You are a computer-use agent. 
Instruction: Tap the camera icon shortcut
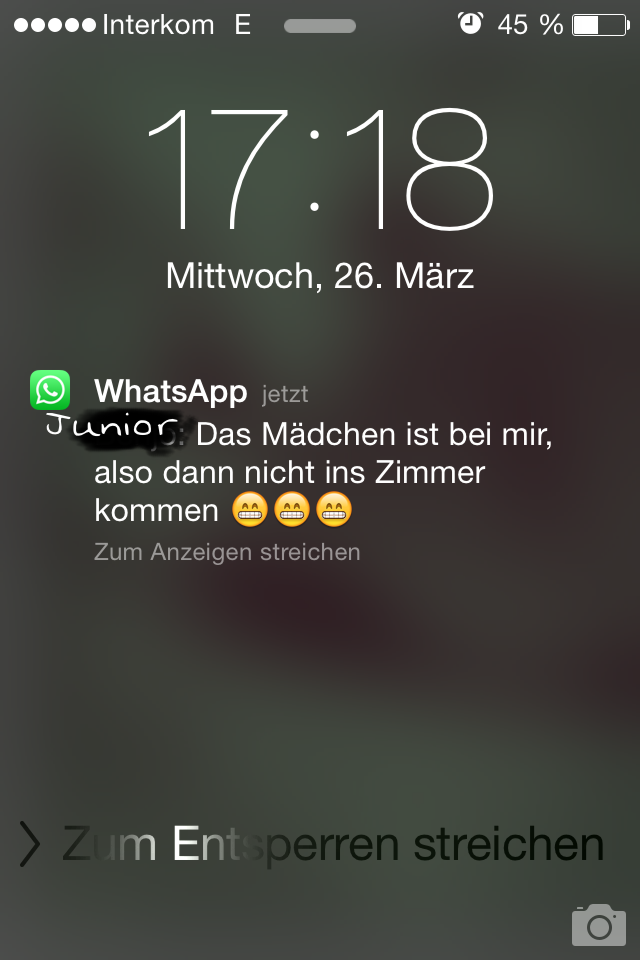click(x=598, y=925)
